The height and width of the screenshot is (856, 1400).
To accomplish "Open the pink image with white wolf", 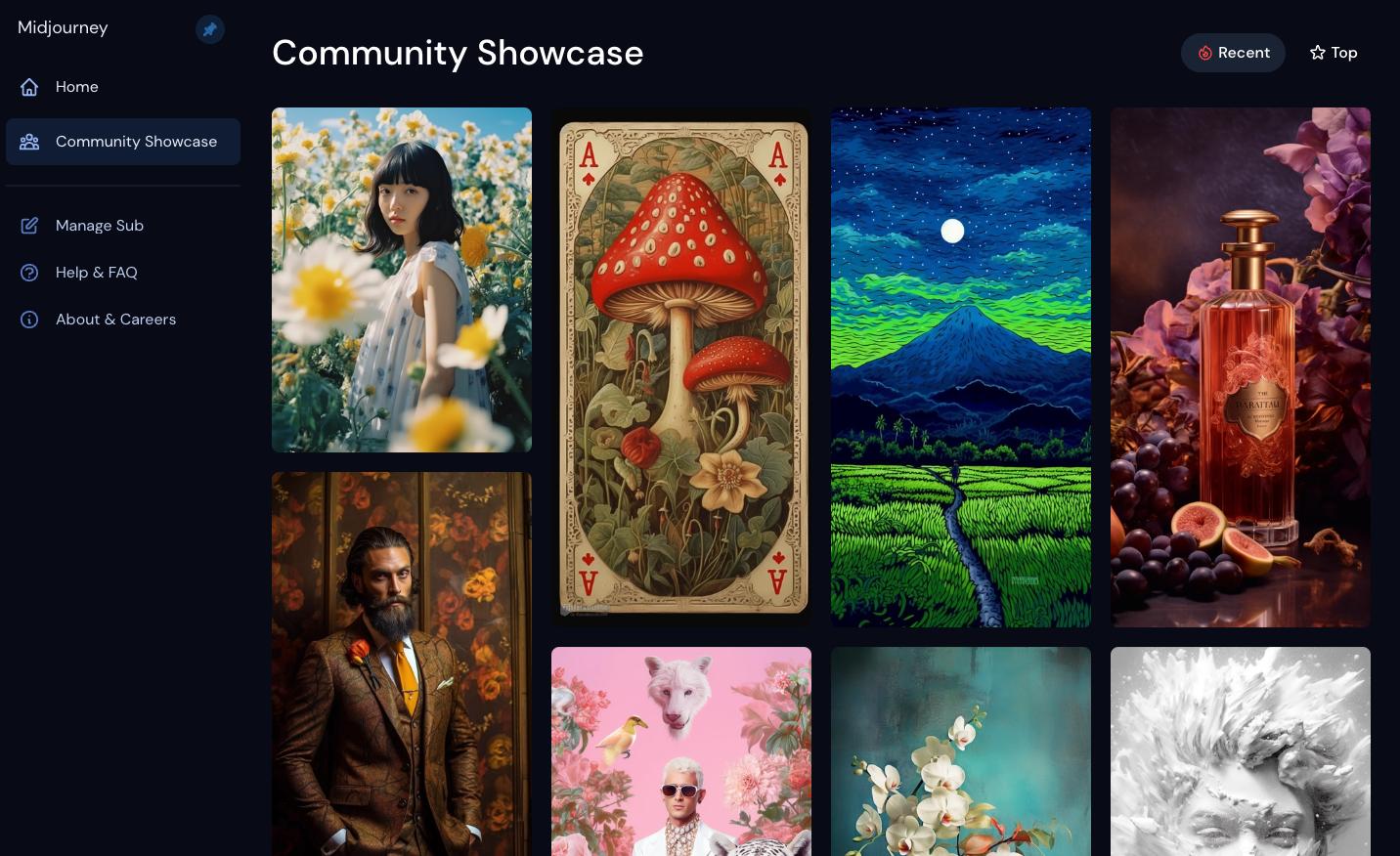I will pos(681,750).
